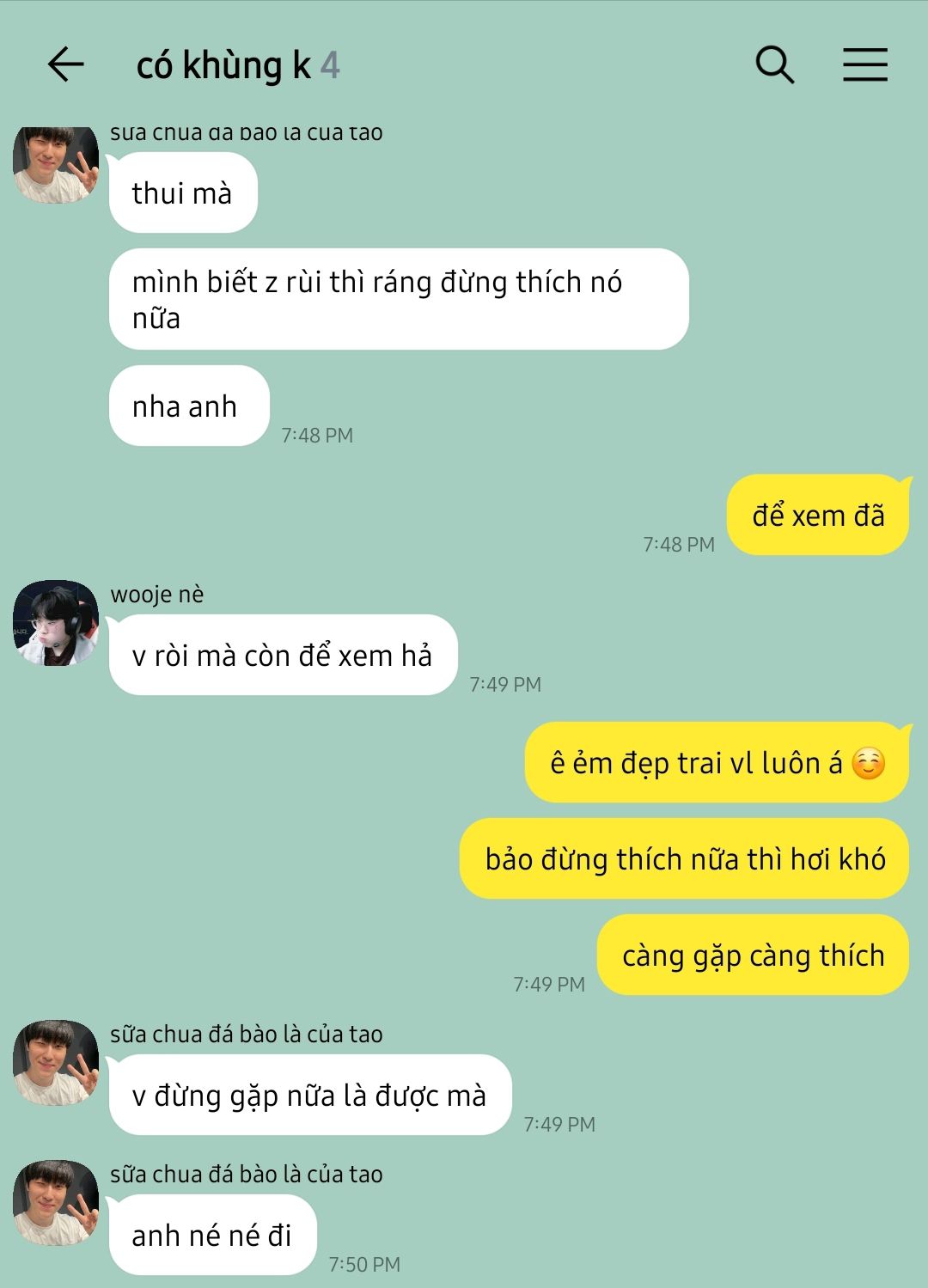928x1288 pixels.
Task: Search within this chat
Action: tap(774, 65)
